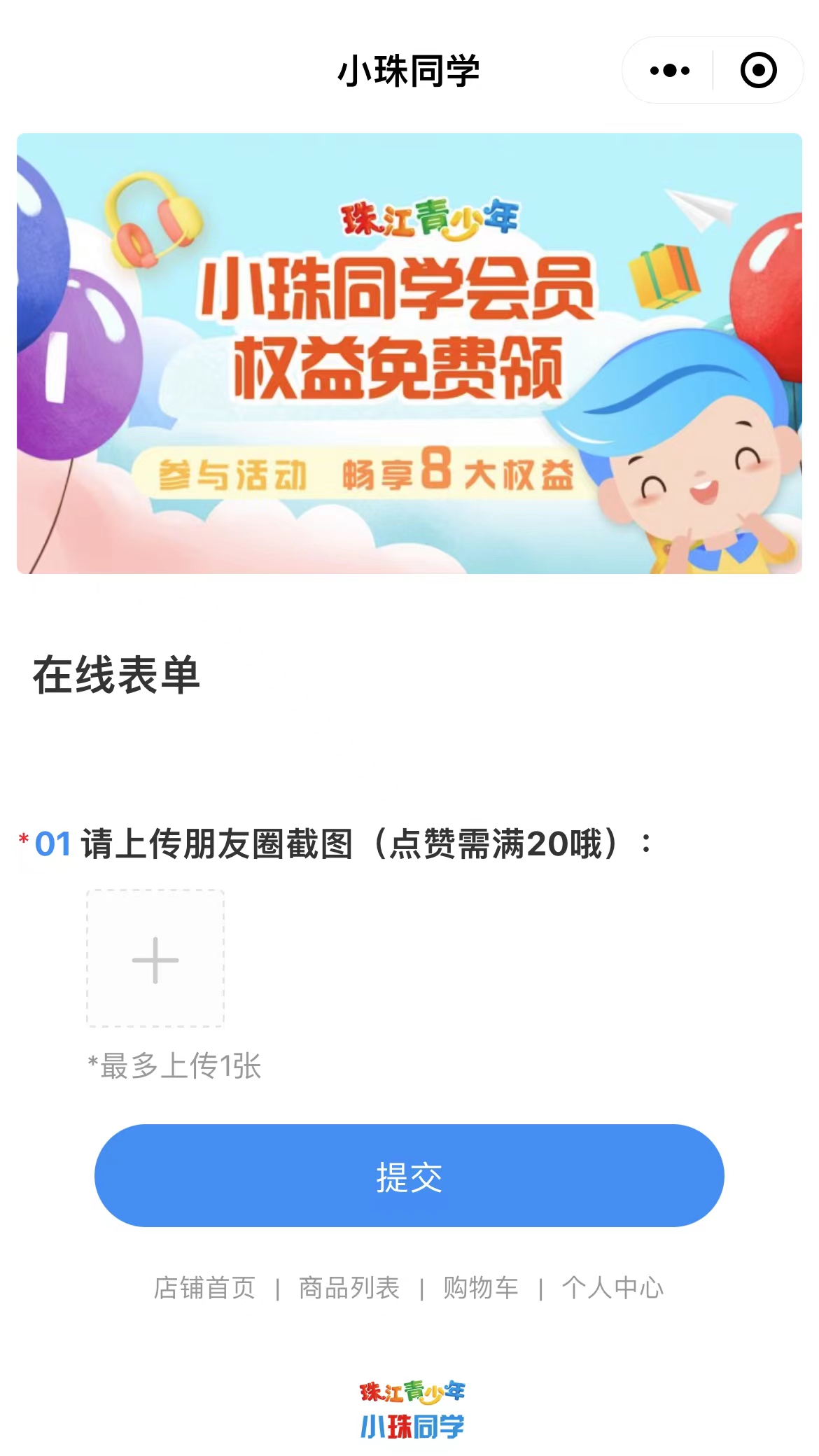This screenshot has height=1456, width=819.
Task: View the 购物车
Action: pyautogui.click(x=481, y=1287)
